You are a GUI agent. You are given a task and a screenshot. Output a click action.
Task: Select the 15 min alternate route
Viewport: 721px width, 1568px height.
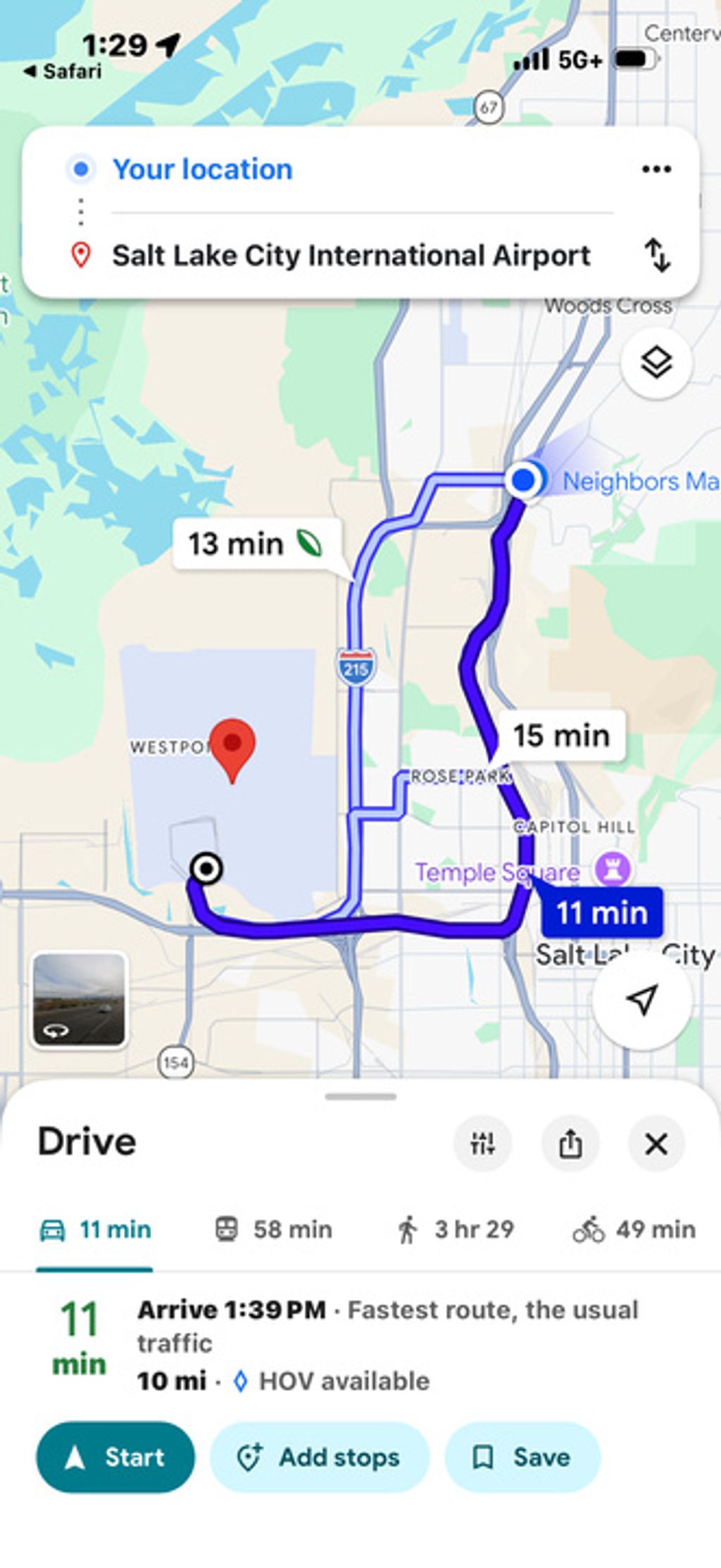[x=561, y=736]
